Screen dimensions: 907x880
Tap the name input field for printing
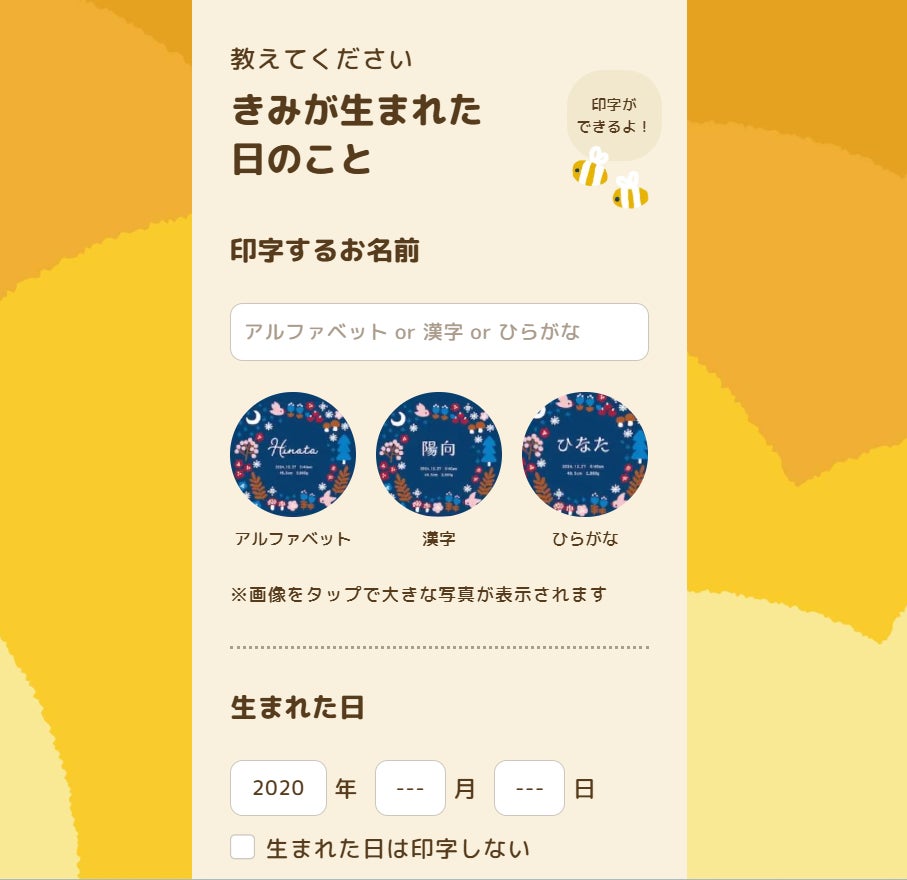439,332
